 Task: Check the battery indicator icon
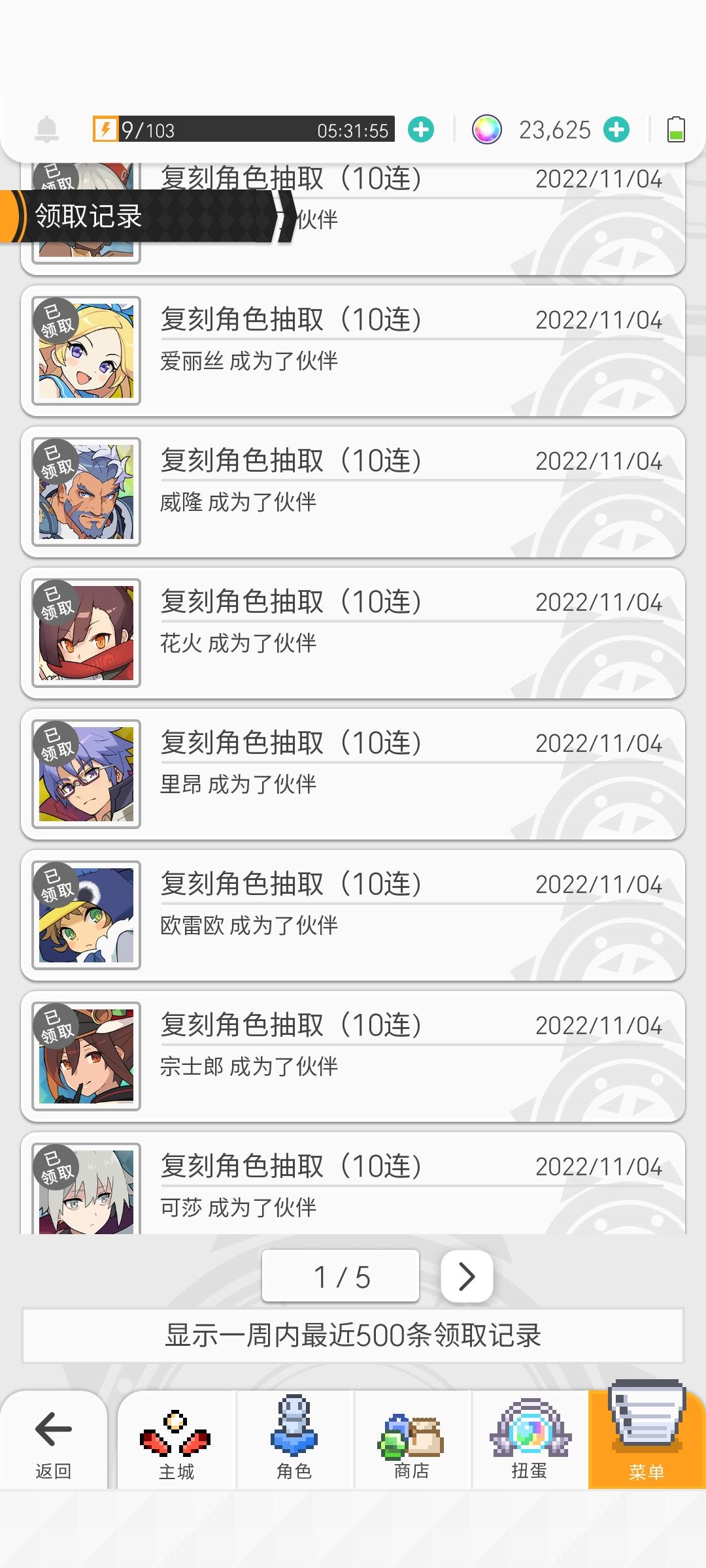[675, 129]
